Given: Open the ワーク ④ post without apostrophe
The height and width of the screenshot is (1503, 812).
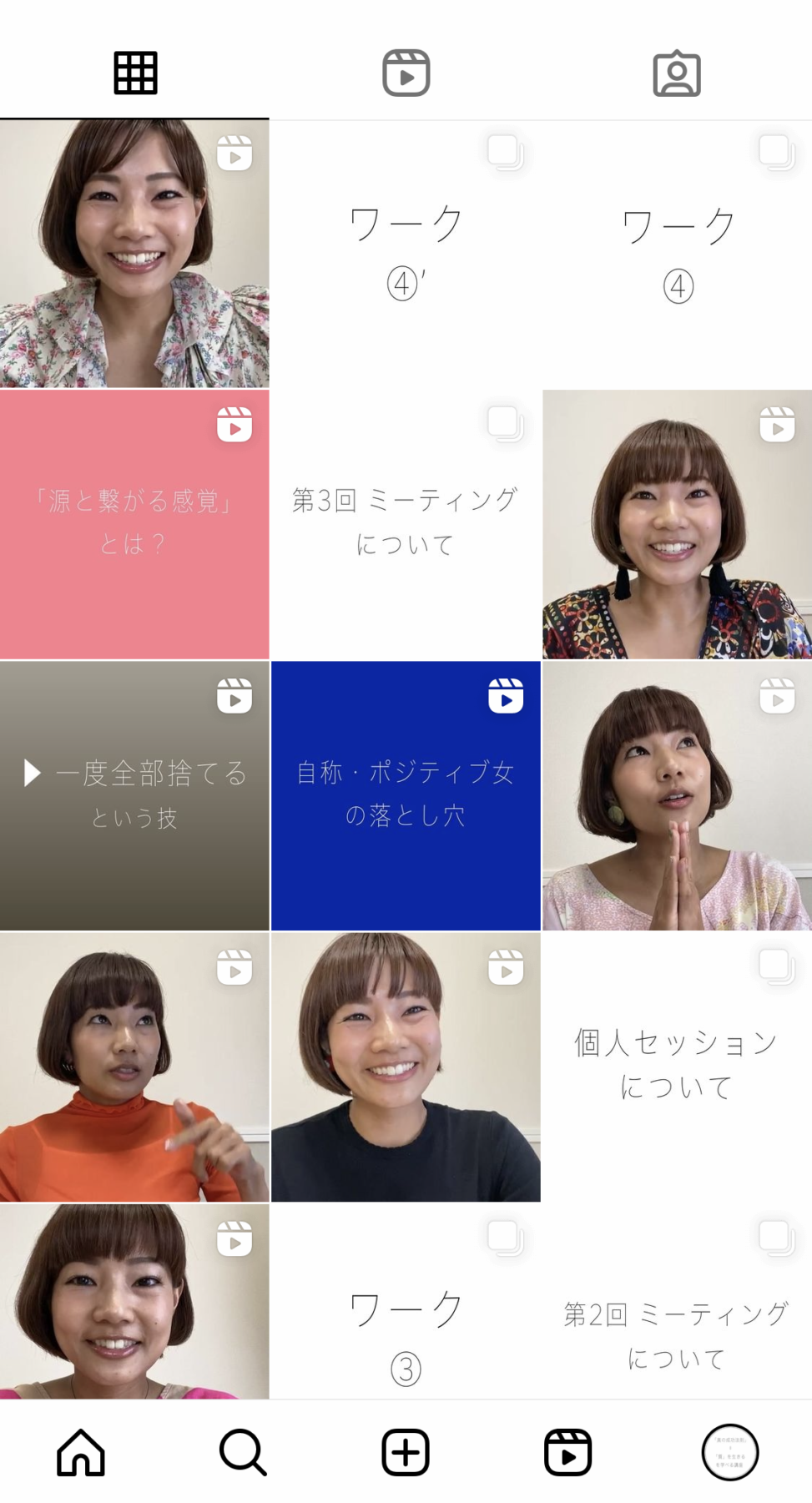Looking at the screenshot, I should [677, 254].
